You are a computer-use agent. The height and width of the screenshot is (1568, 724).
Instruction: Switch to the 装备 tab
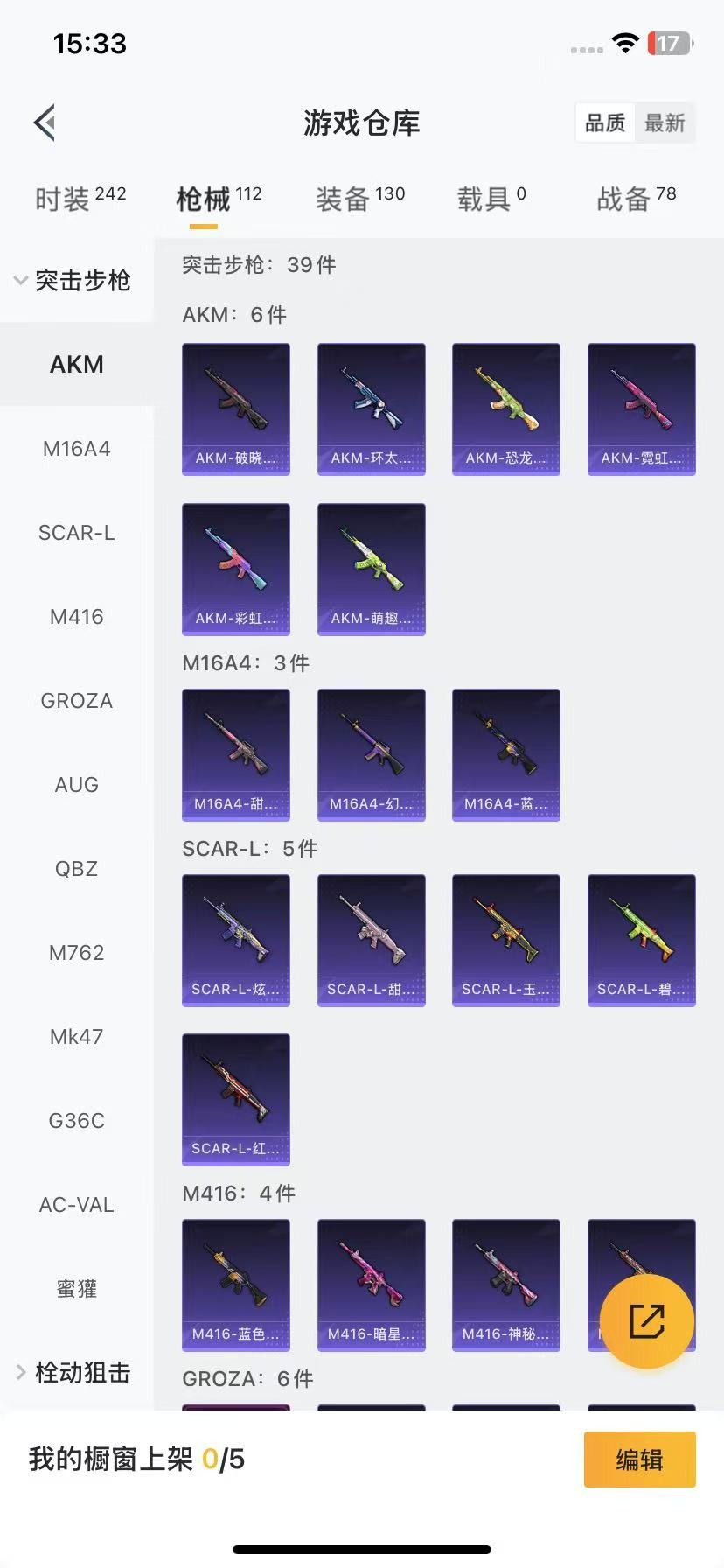[359, 199]
